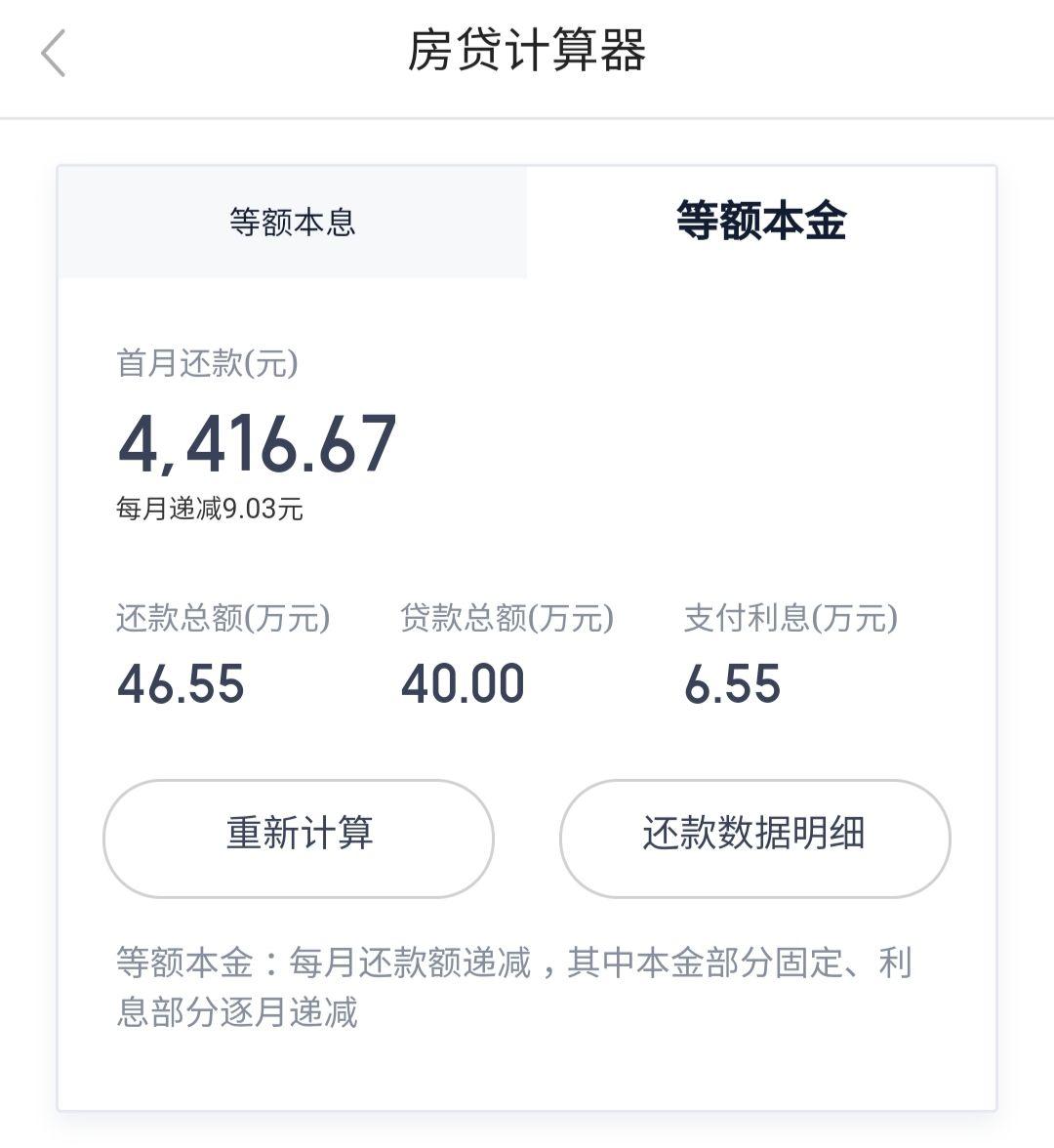The height and width of the screenshot is (1148, 1054).
Task: Switch to the 等额本息 tab
Action: coord(293,222)
